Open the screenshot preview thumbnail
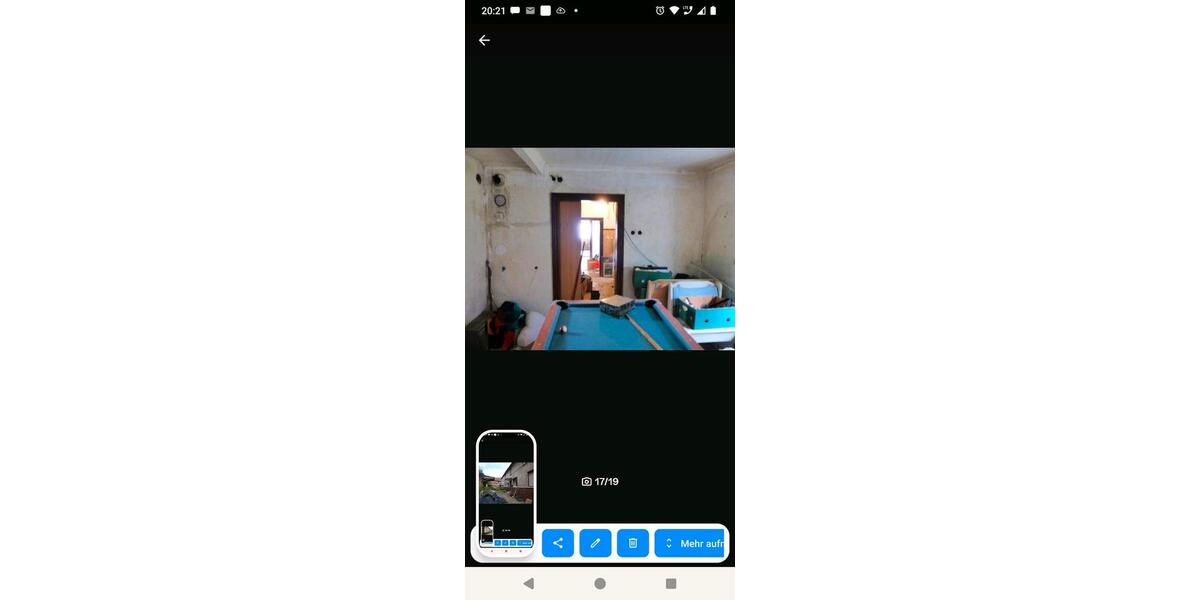1200x600 pixels. (506, 488)
